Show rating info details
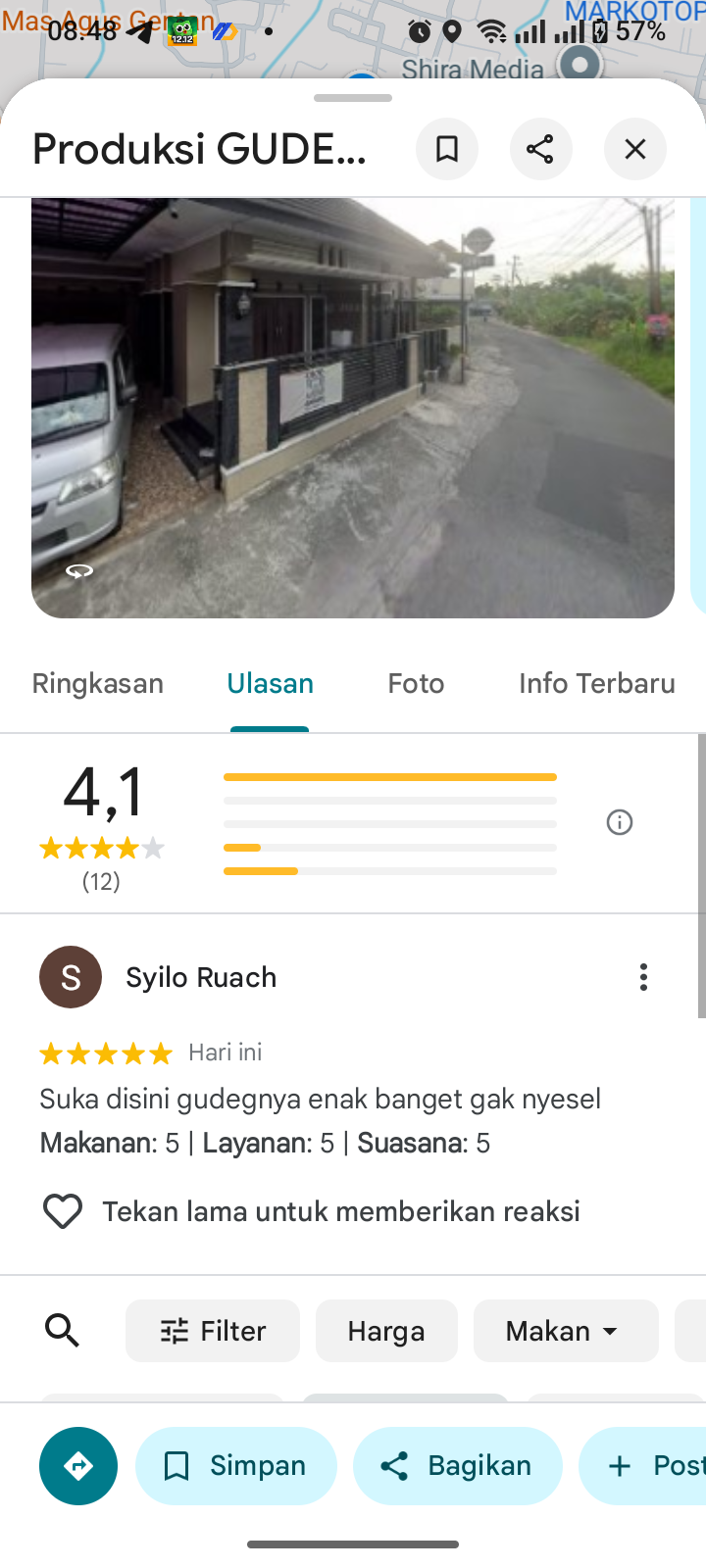The height and width of the screenshot is (1568, 706). point(620,822)
